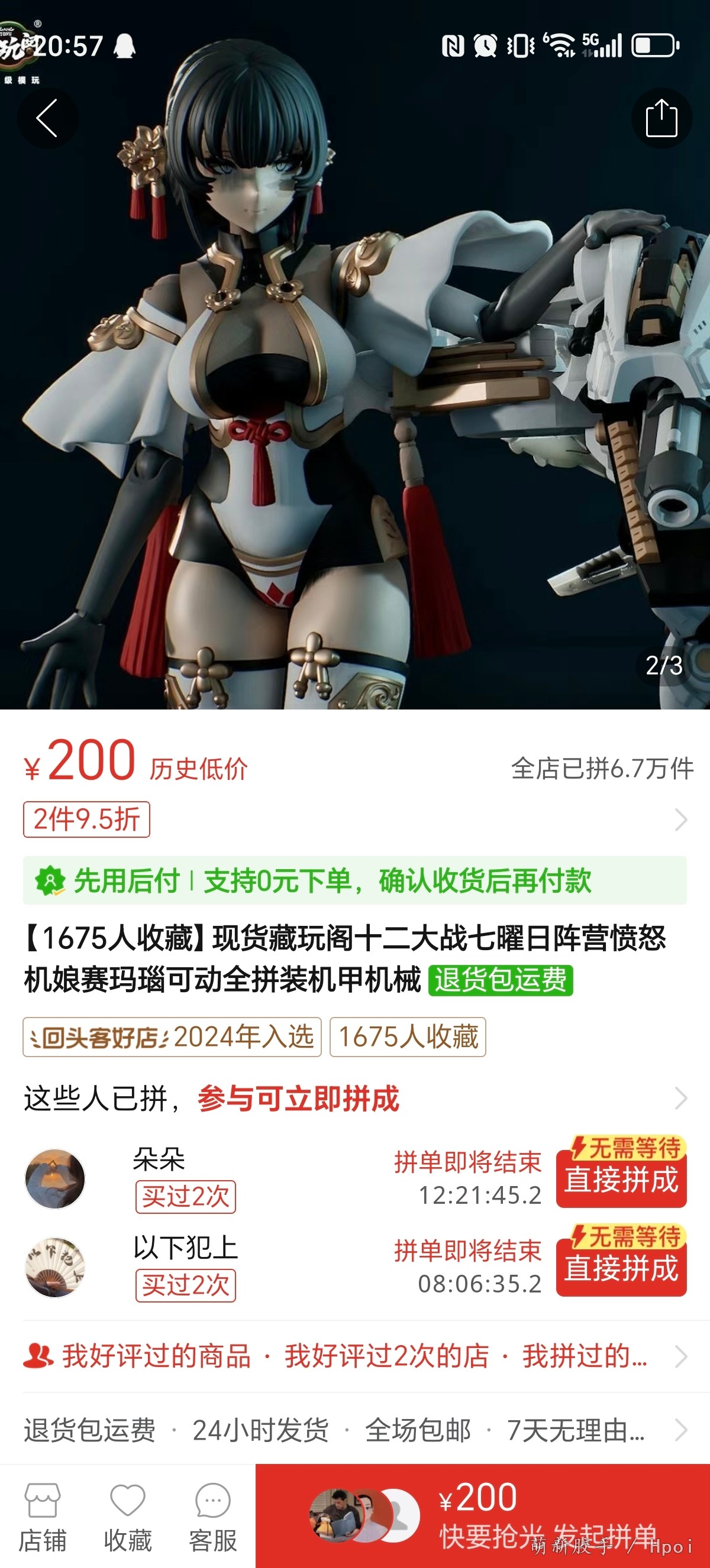Open the 回头客好店 2024年入选 badge
Viewport: 710px width, 1568px height.
(172, 1036)
